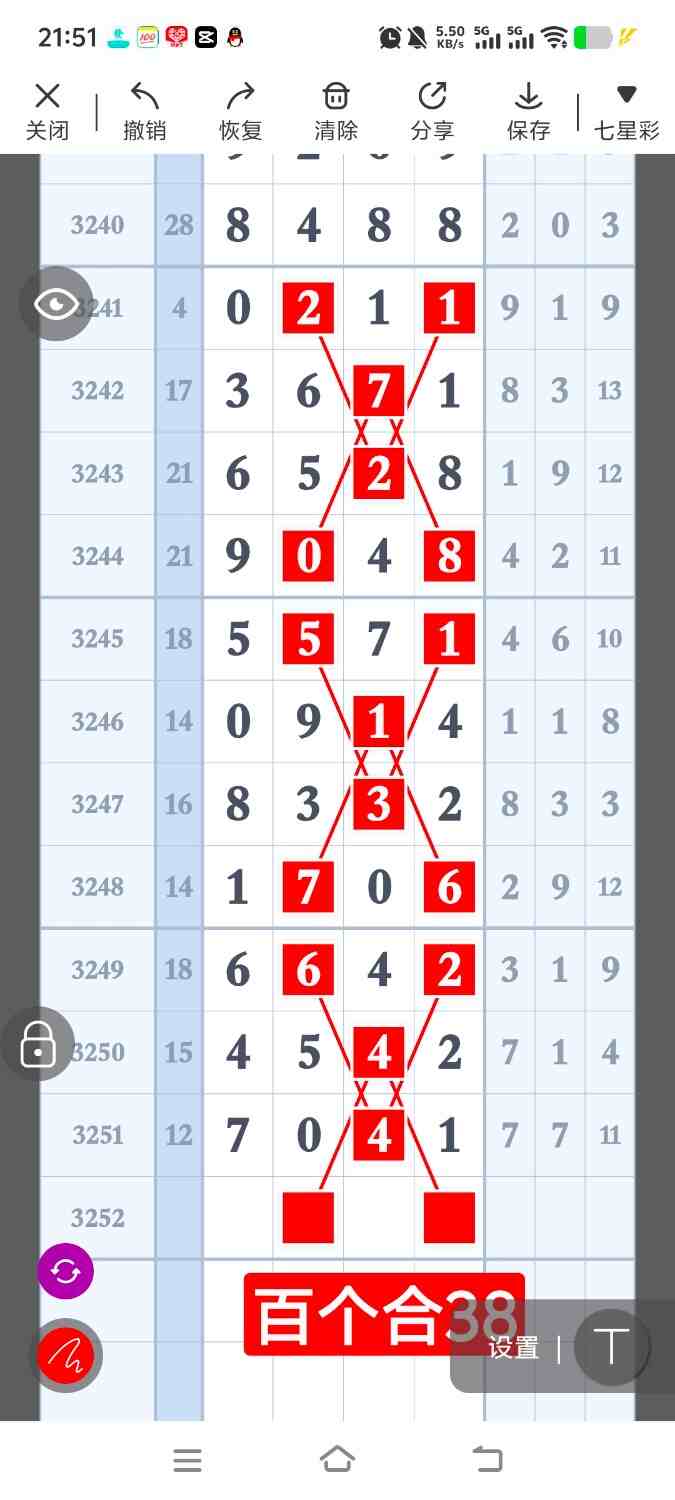Tap the purple refresh button
675x1500 pixels.
65,1271
